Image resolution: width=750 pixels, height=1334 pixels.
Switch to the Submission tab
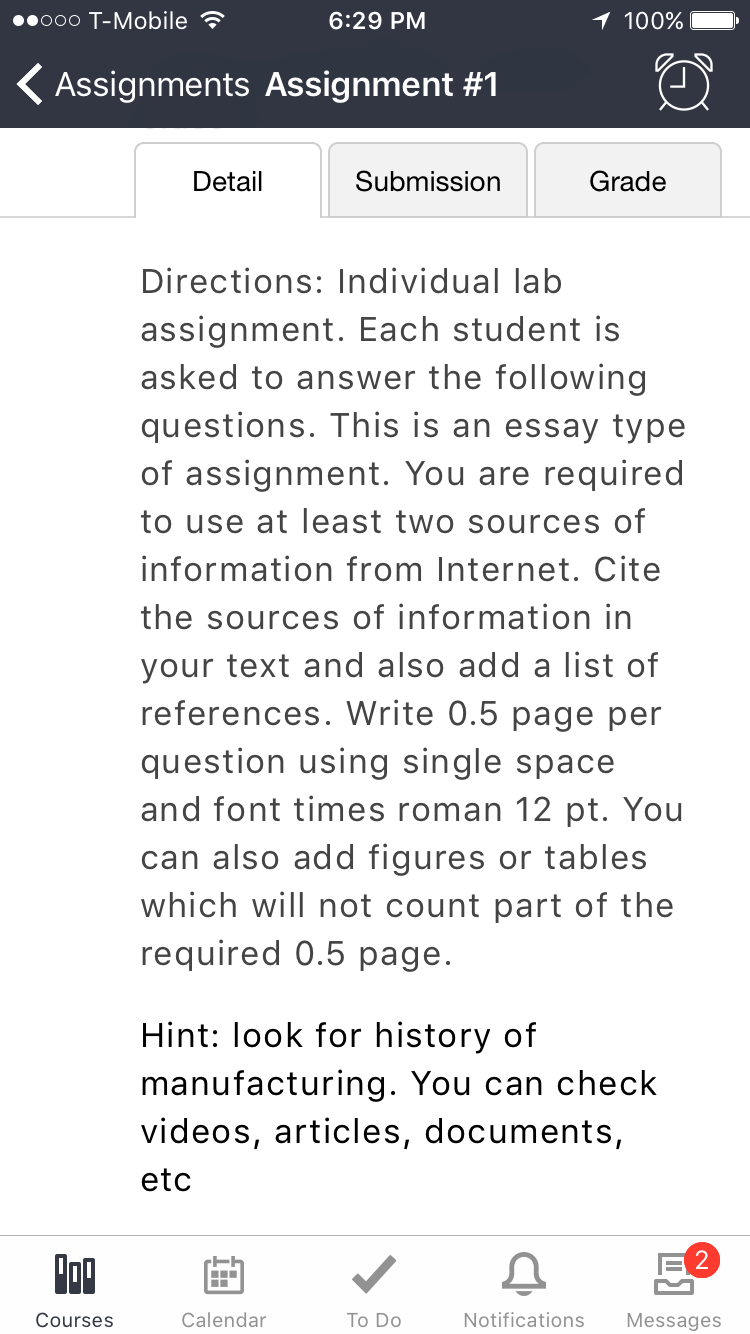coord(428,181)
